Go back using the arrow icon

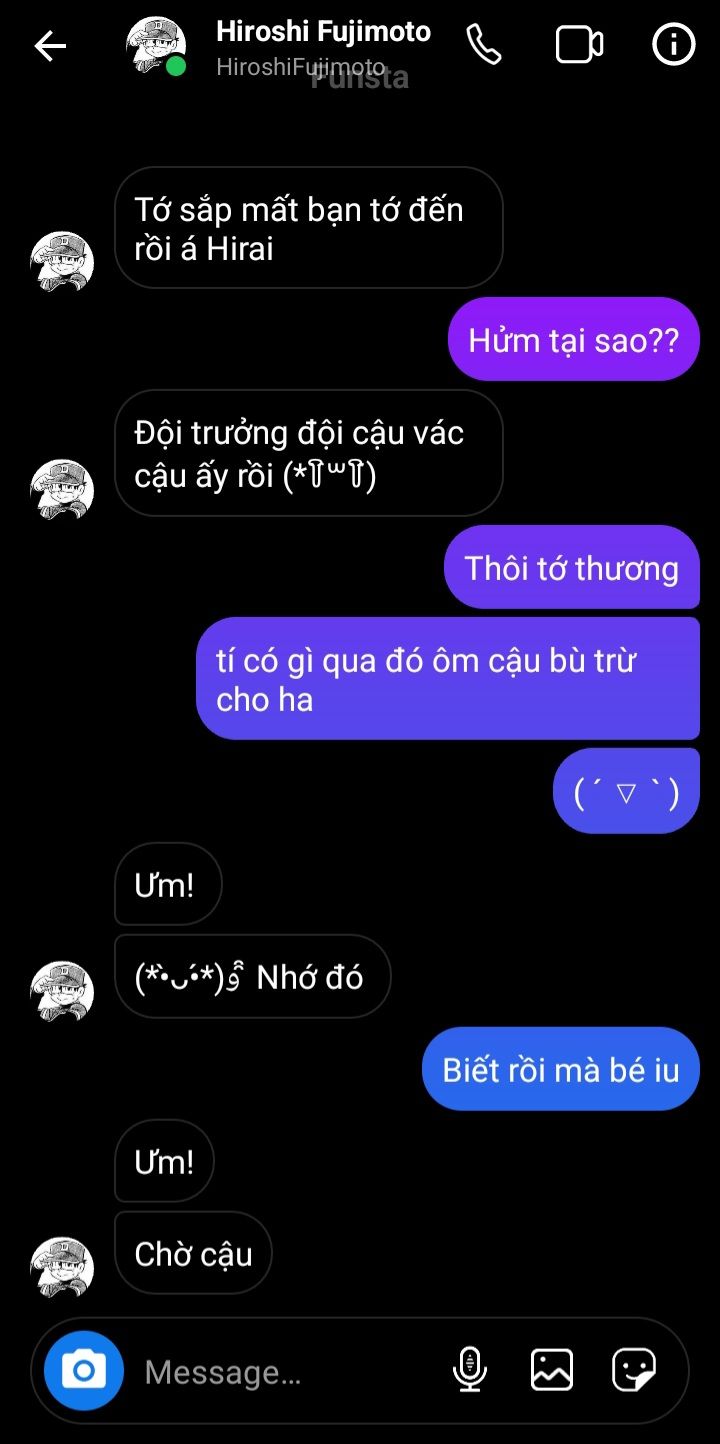(50, 45)
